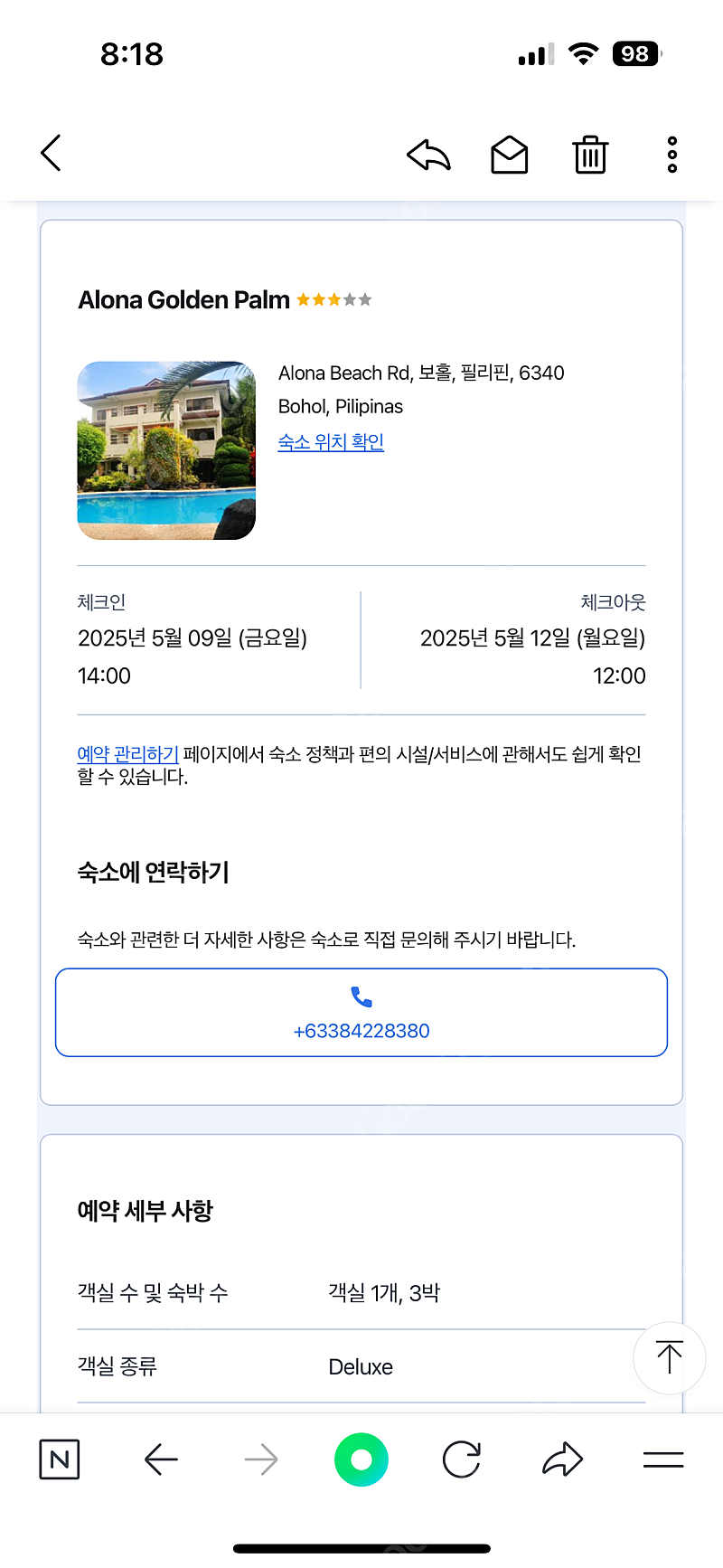Screen dimensions: 723x1568
Task: Share this page
Action: coord(562,1459)
